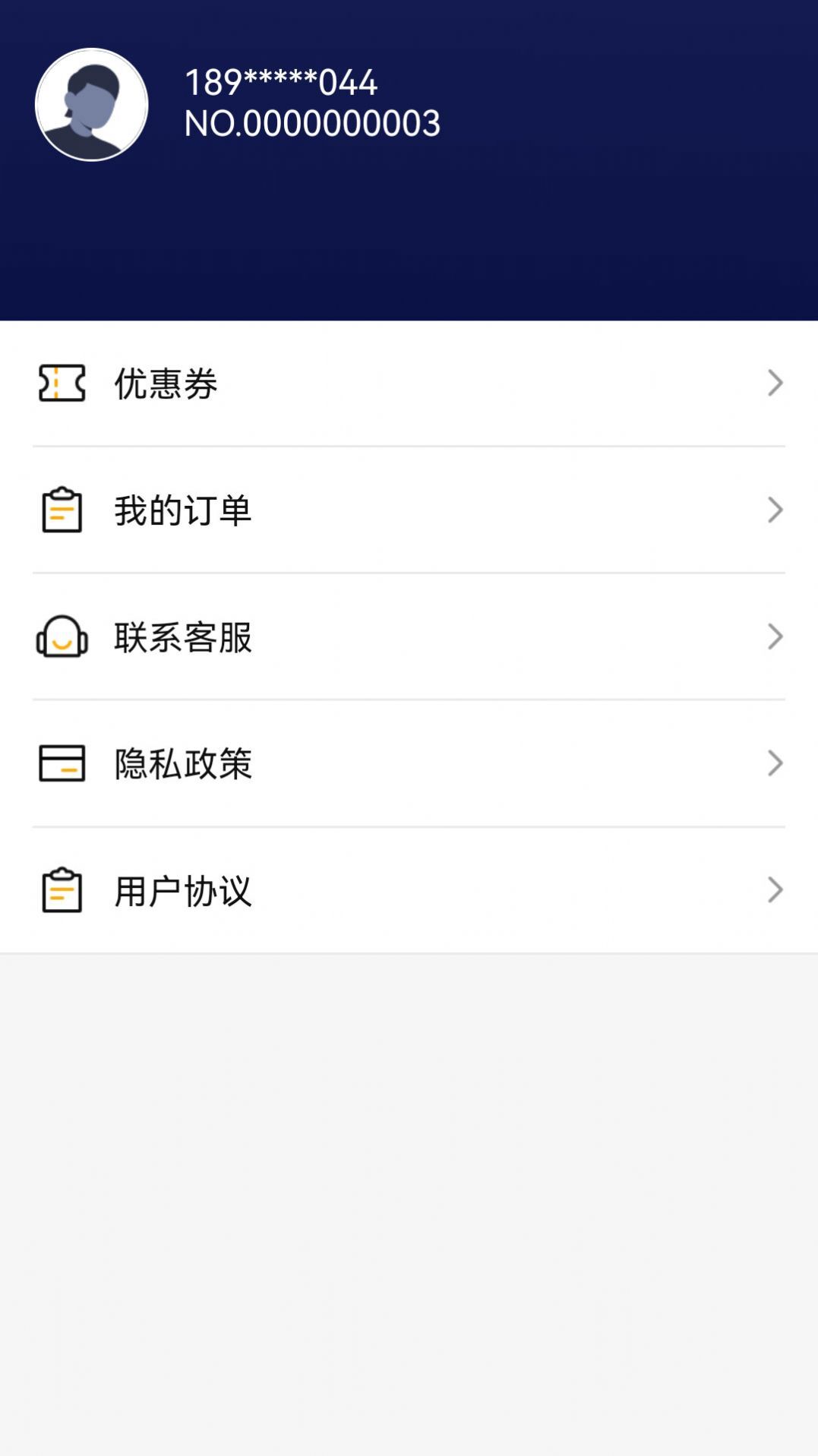Open the 优惠券 menu item
This screenshot has height=1456, width=818.
tap(164, 384)
